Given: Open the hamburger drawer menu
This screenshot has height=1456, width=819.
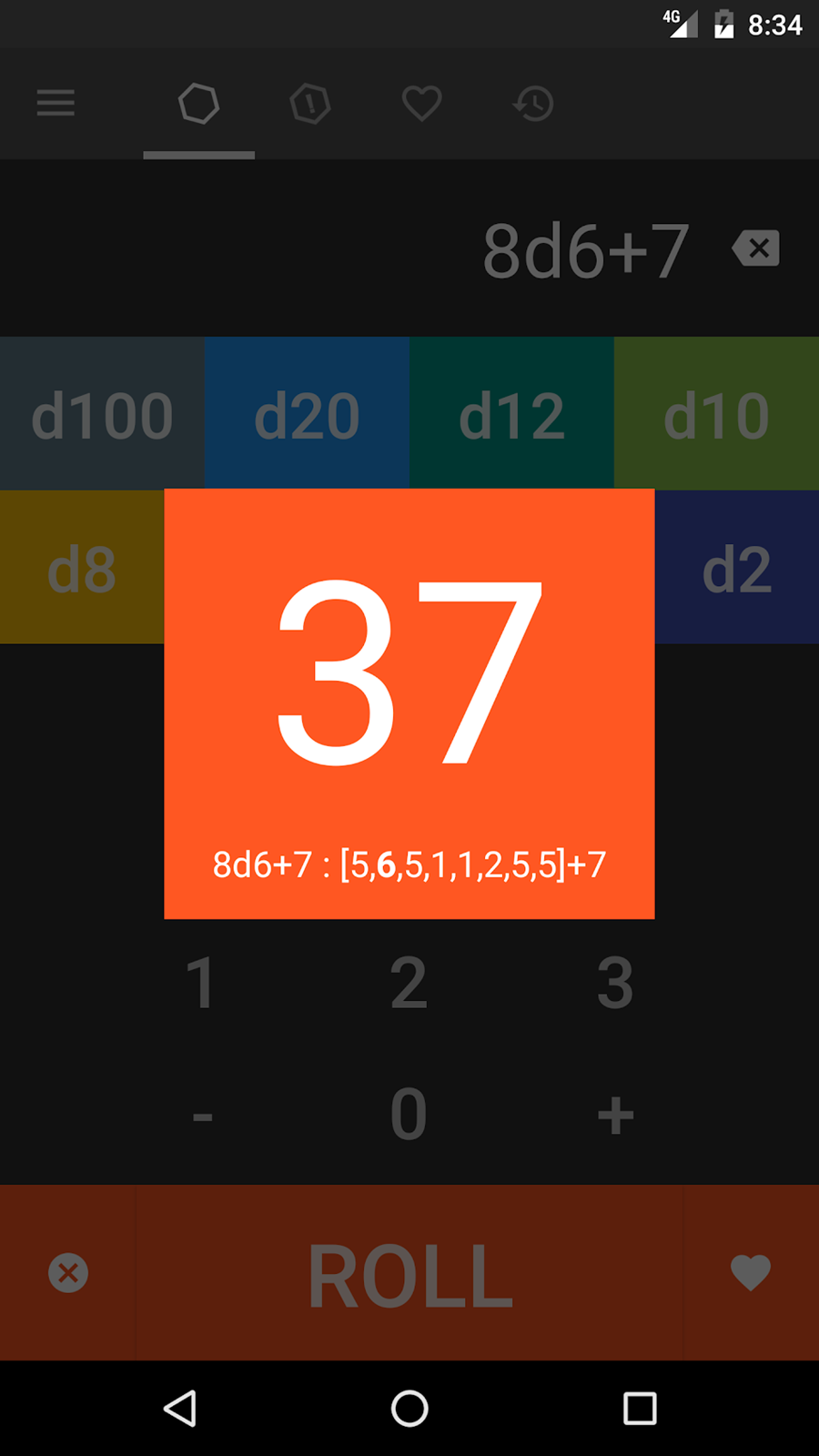Looking at the screenshot, I should [x=56, y=103].
